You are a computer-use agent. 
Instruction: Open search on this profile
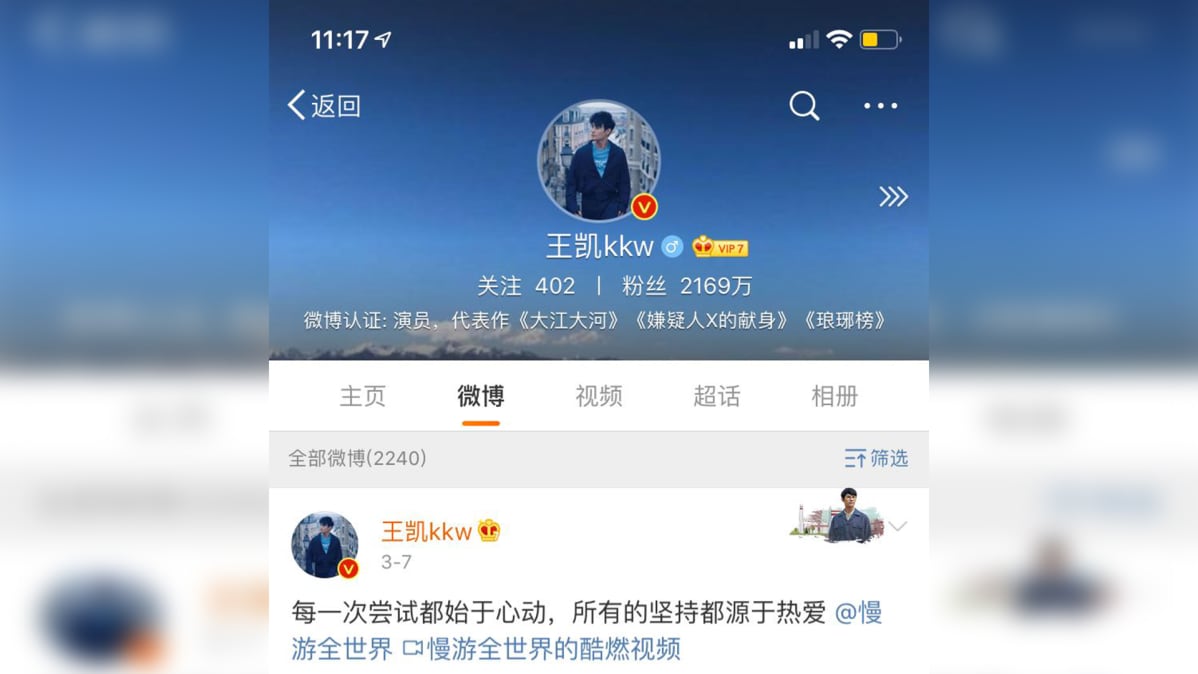pyautogui.click(x=804, y=105)
